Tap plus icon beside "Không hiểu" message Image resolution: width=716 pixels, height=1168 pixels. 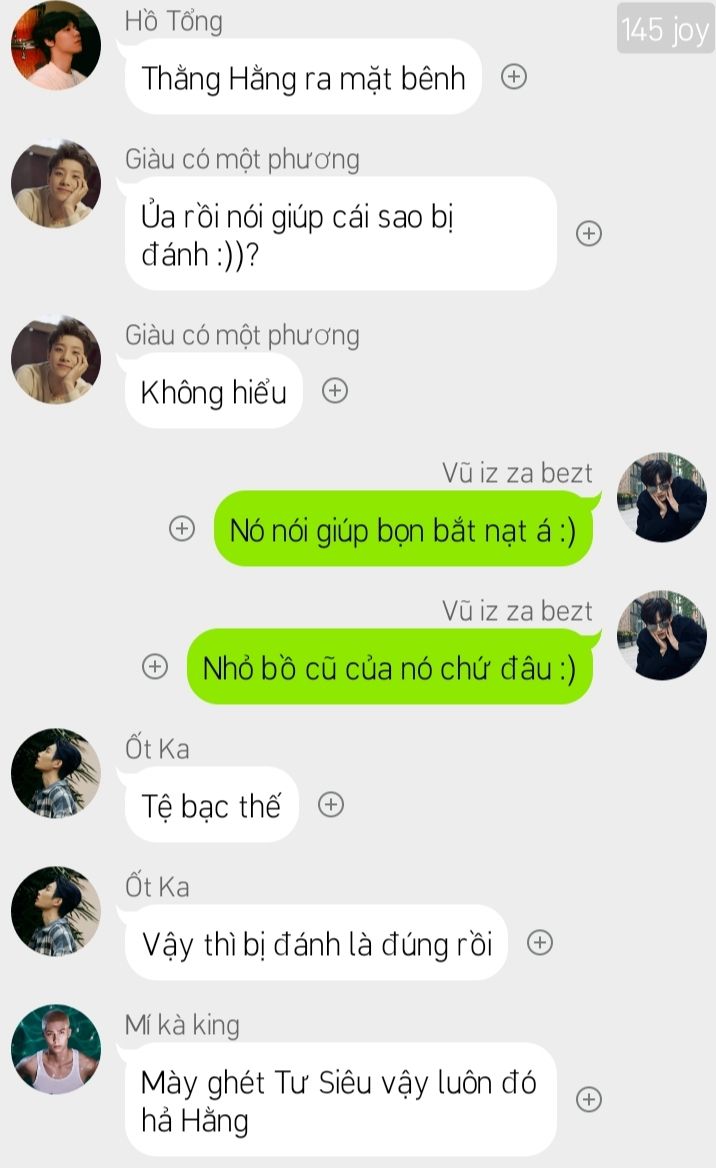pyautogui.click(x=335, y=390)
